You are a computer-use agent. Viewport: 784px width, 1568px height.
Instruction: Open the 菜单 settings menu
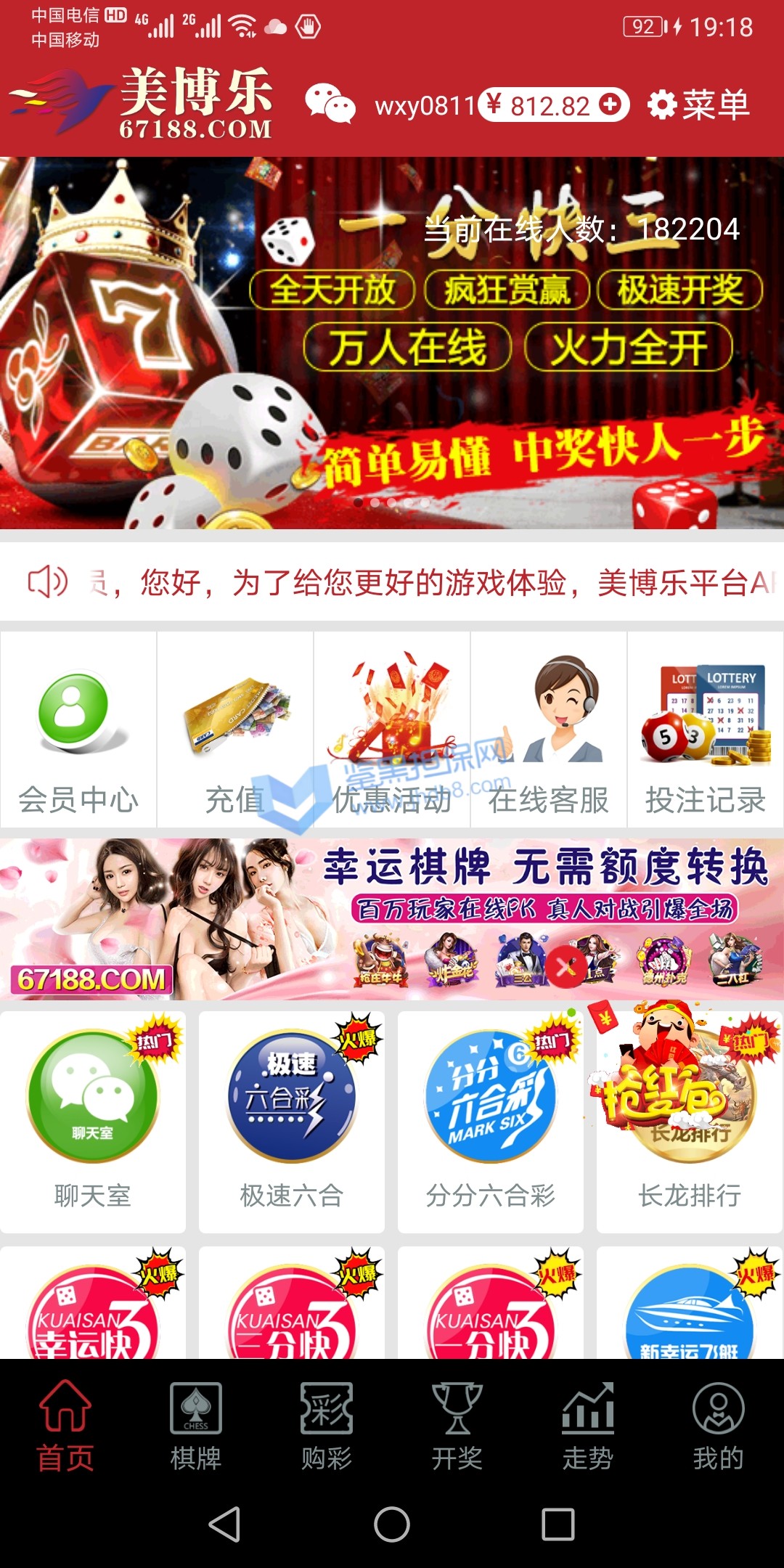pos(698,105)
